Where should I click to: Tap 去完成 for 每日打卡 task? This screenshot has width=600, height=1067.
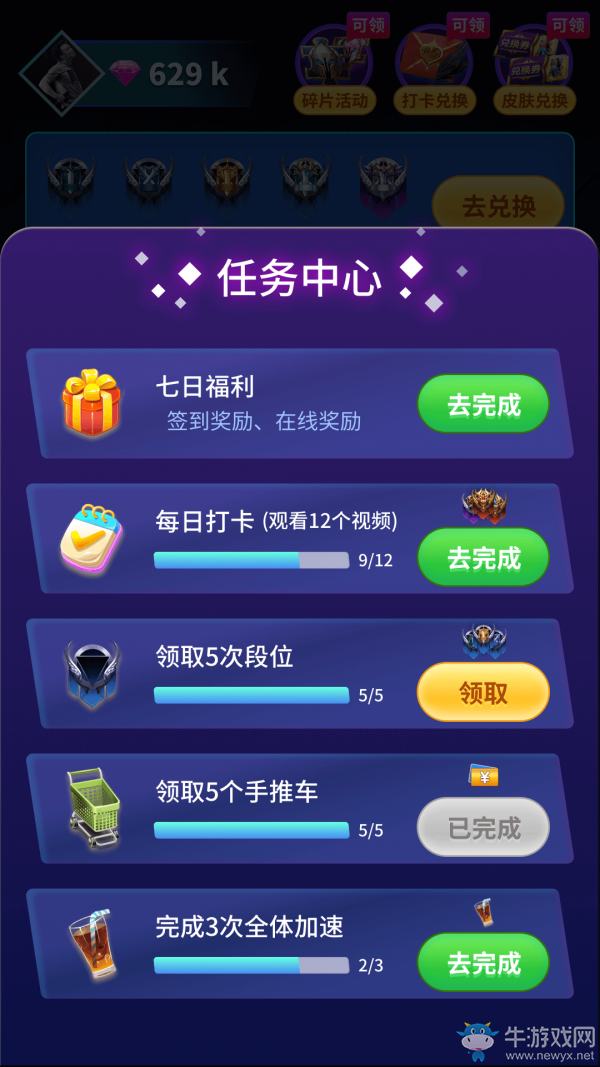[483, 558]
